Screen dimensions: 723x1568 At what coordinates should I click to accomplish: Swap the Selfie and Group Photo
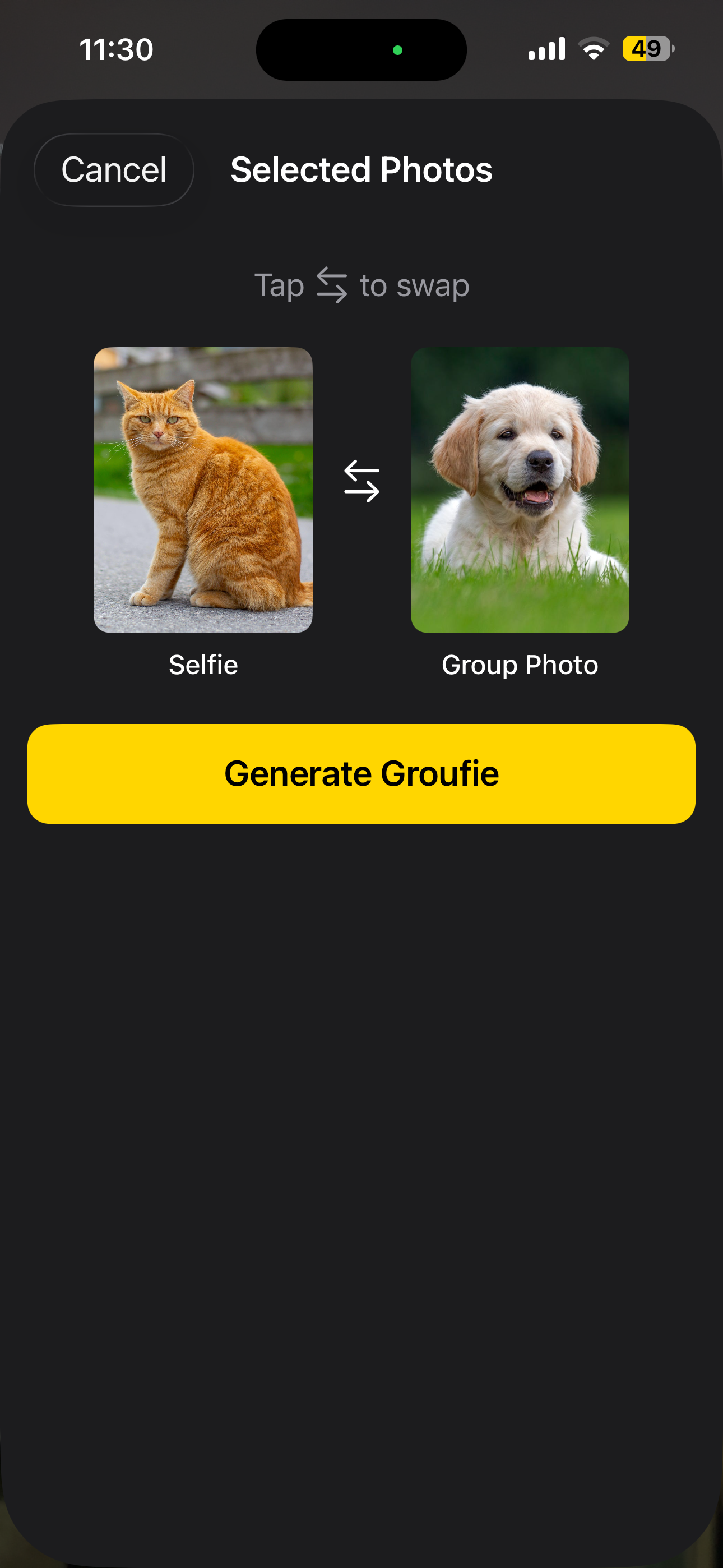361,481
